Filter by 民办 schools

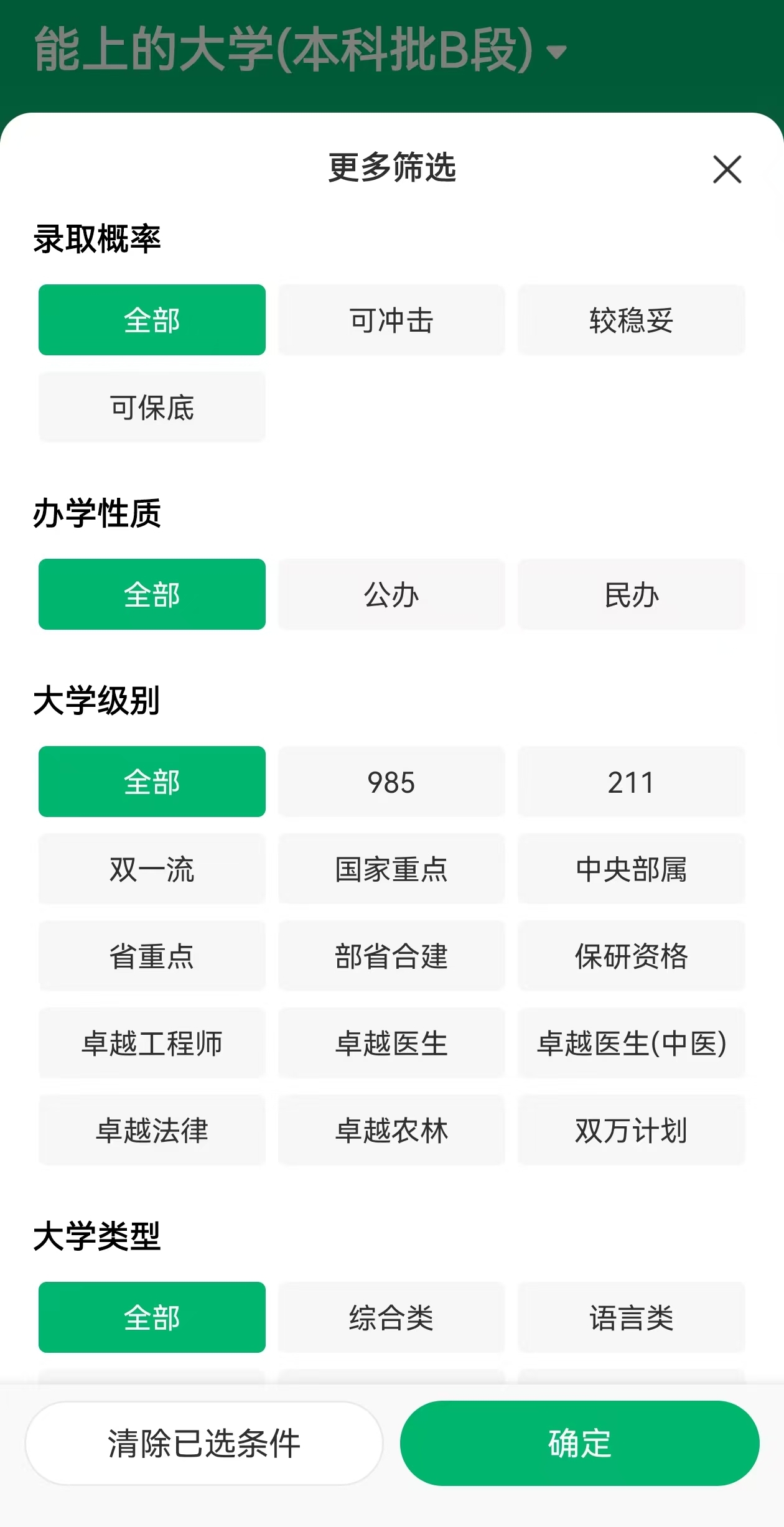tap(631, 595)
